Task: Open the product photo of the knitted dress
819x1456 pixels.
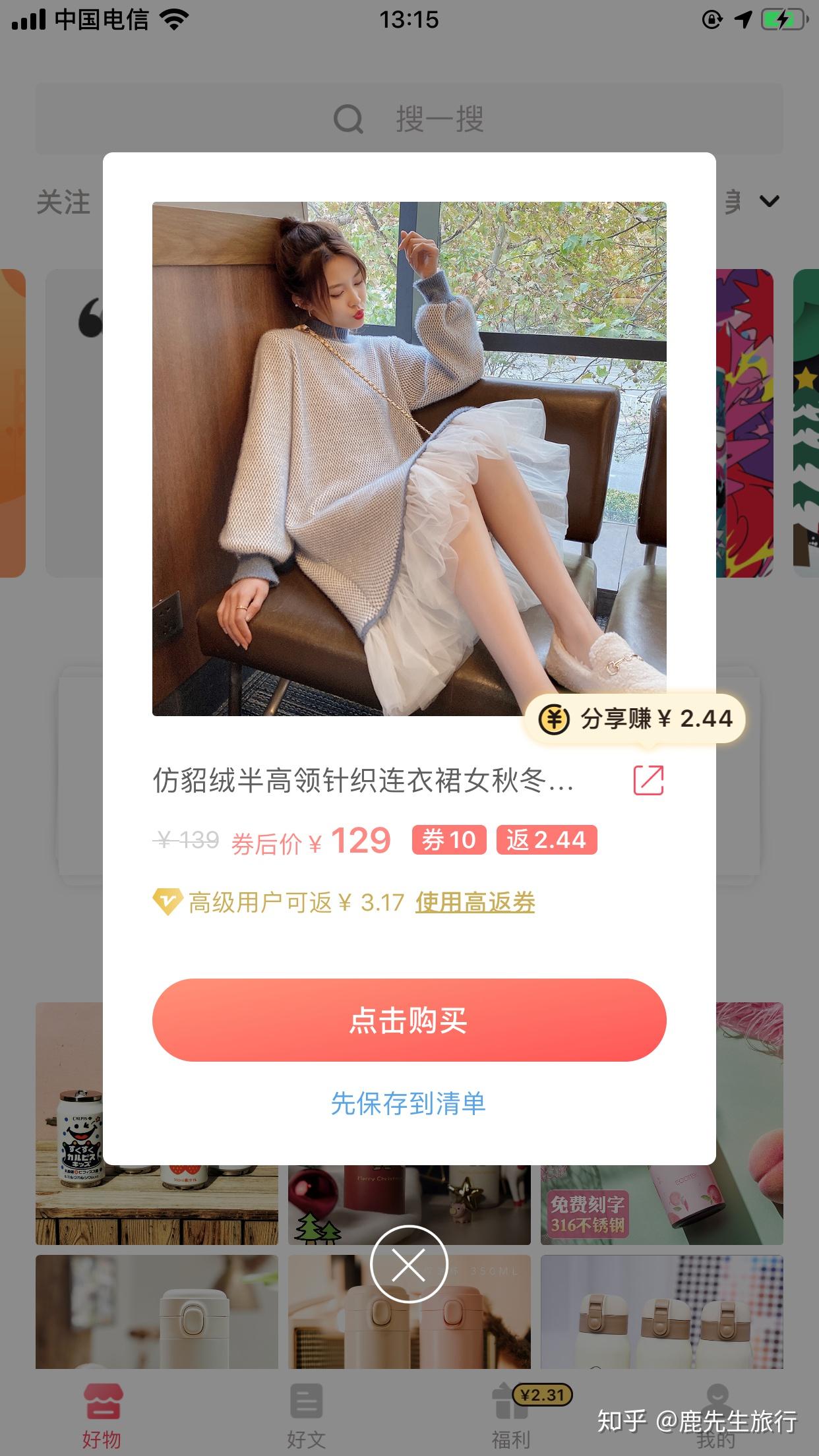Action: click(409, 458)
